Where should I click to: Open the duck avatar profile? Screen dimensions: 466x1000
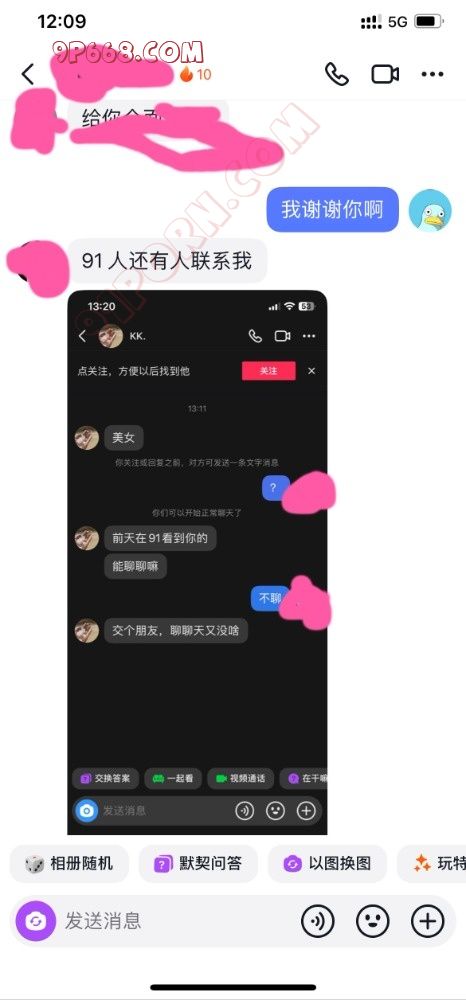point(430,210)
